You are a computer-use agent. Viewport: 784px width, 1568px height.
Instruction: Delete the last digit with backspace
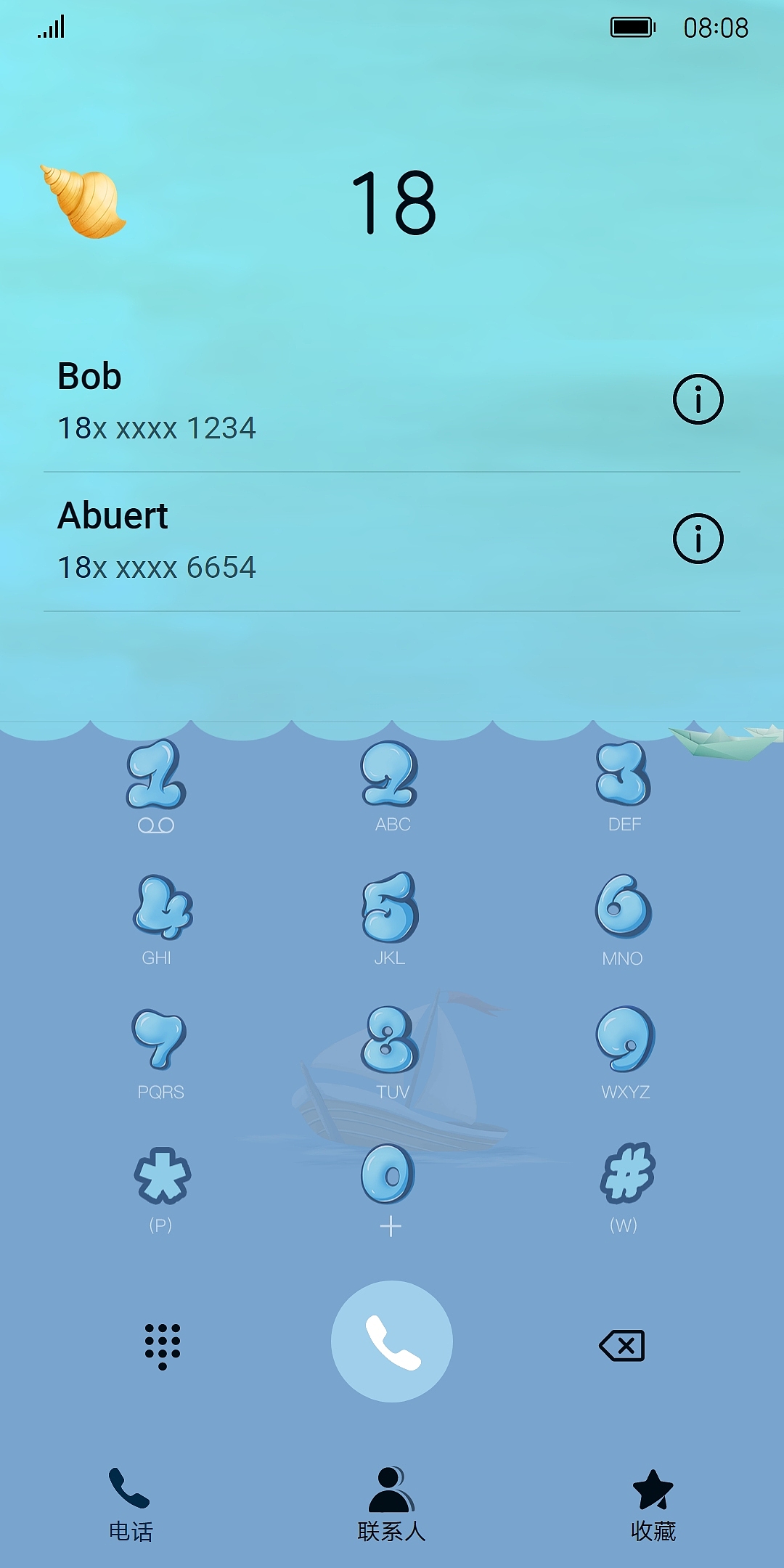(622, 1346)
